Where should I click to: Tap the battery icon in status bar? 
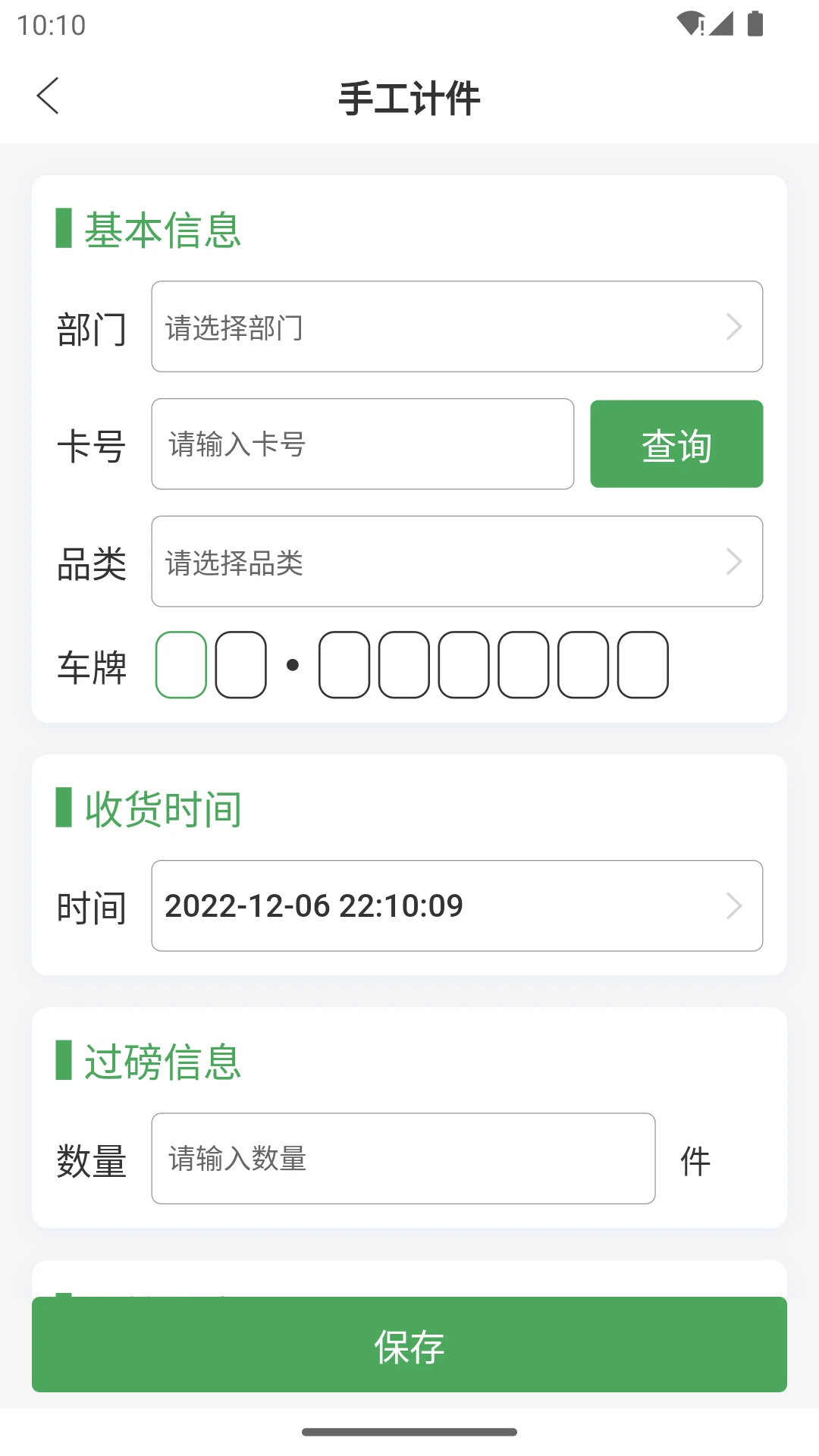point(754,24)
